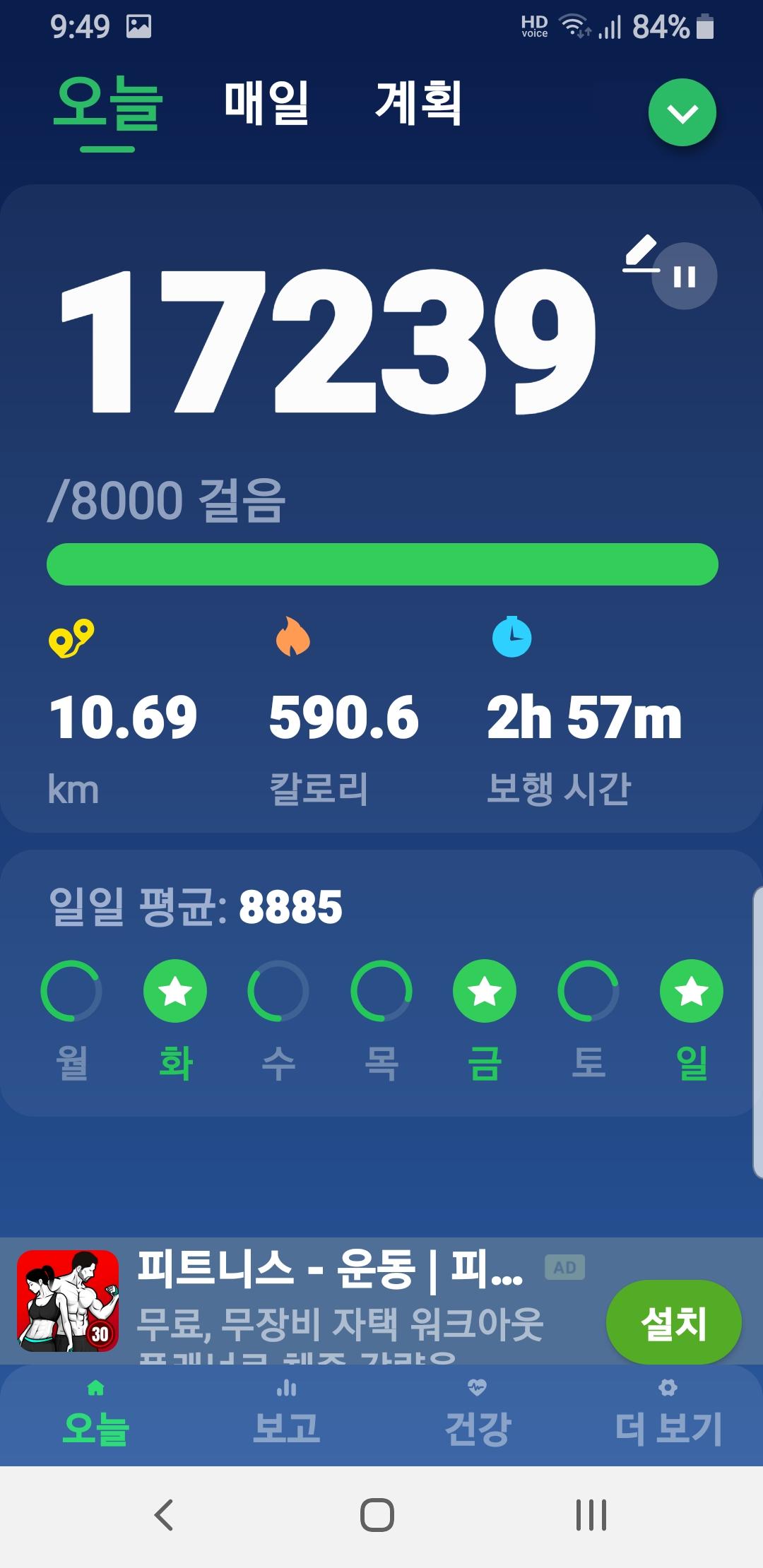The image size is (763, 1568).
Task: View Friday (금) step record
Action: 485,991
